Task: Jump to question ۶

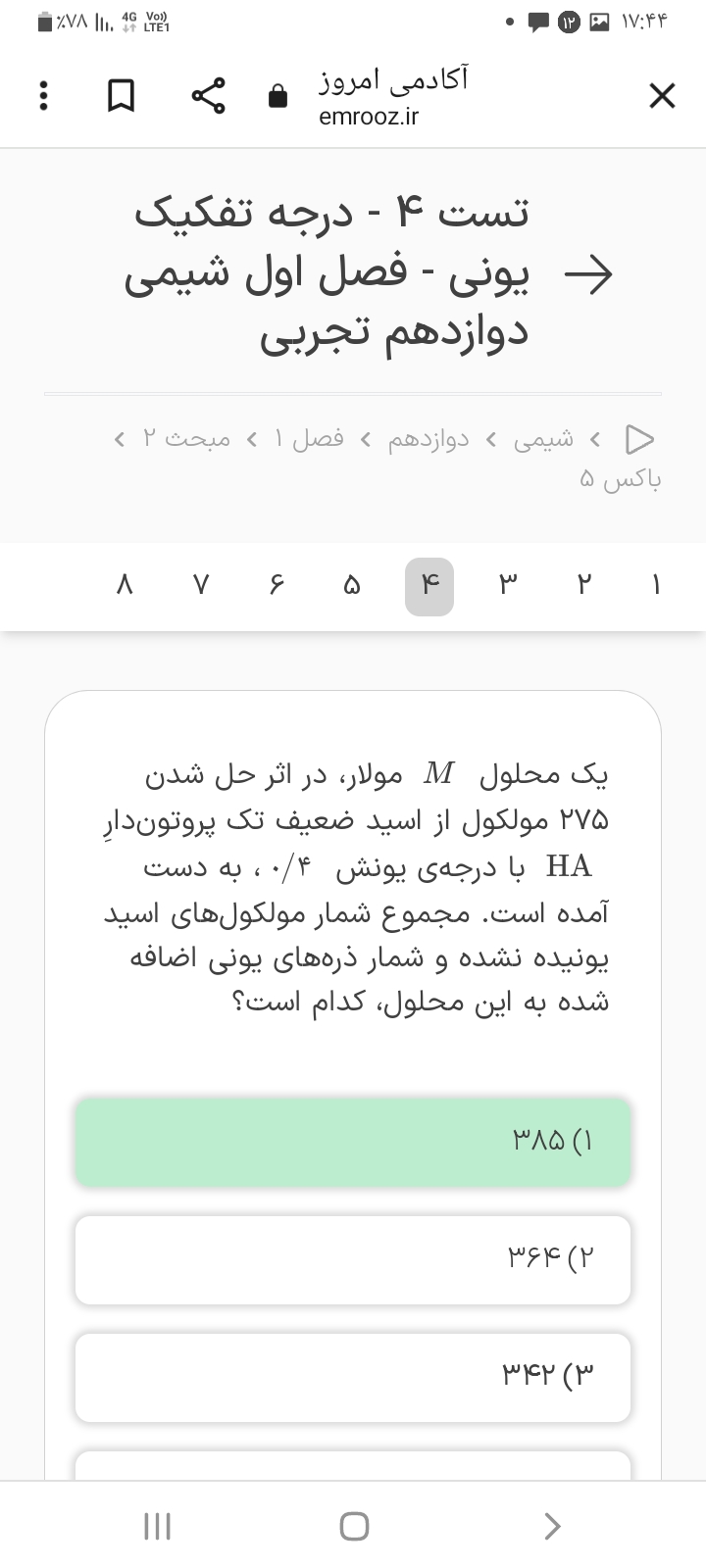Action: (x=277, y=586)
